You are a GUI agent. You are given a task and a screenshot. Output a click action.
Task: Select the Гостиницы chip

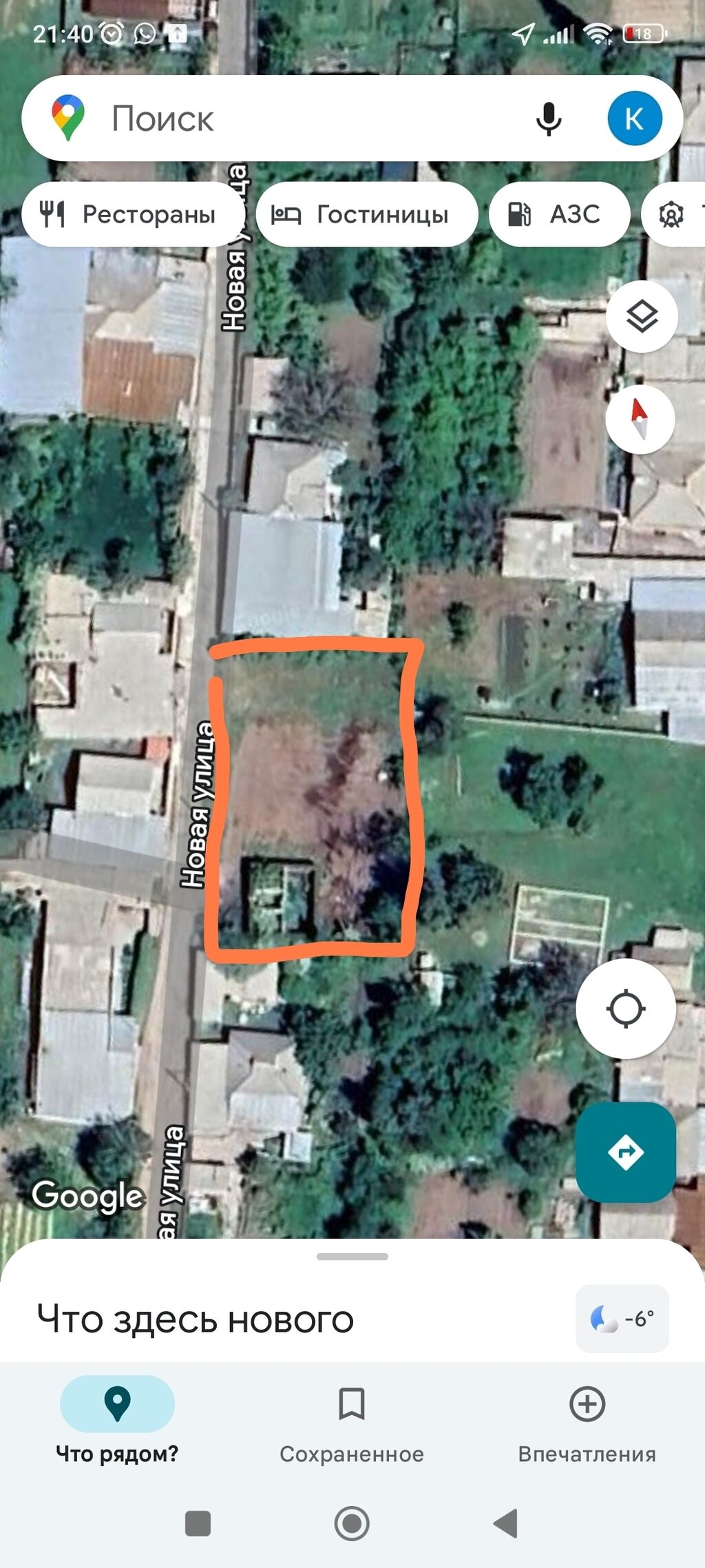point(367,214)
